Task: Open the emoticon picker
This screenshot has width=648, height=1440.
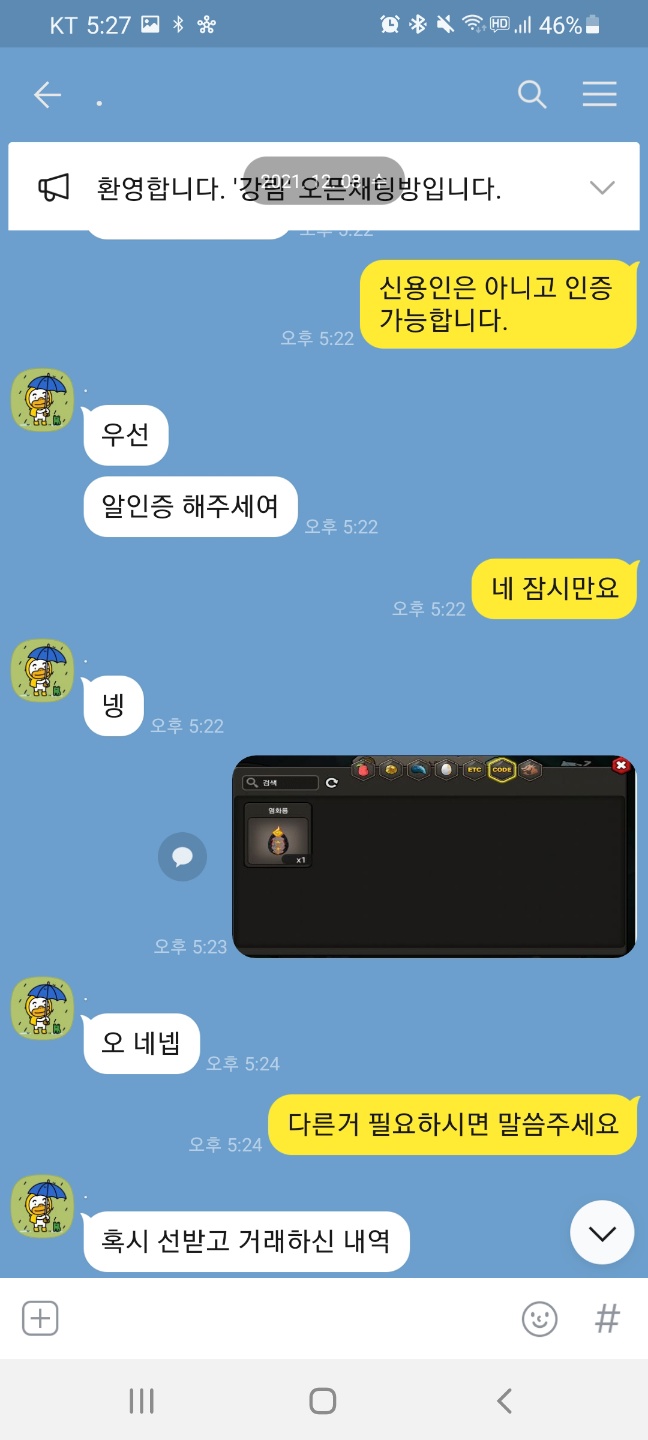Action: 540,1319
